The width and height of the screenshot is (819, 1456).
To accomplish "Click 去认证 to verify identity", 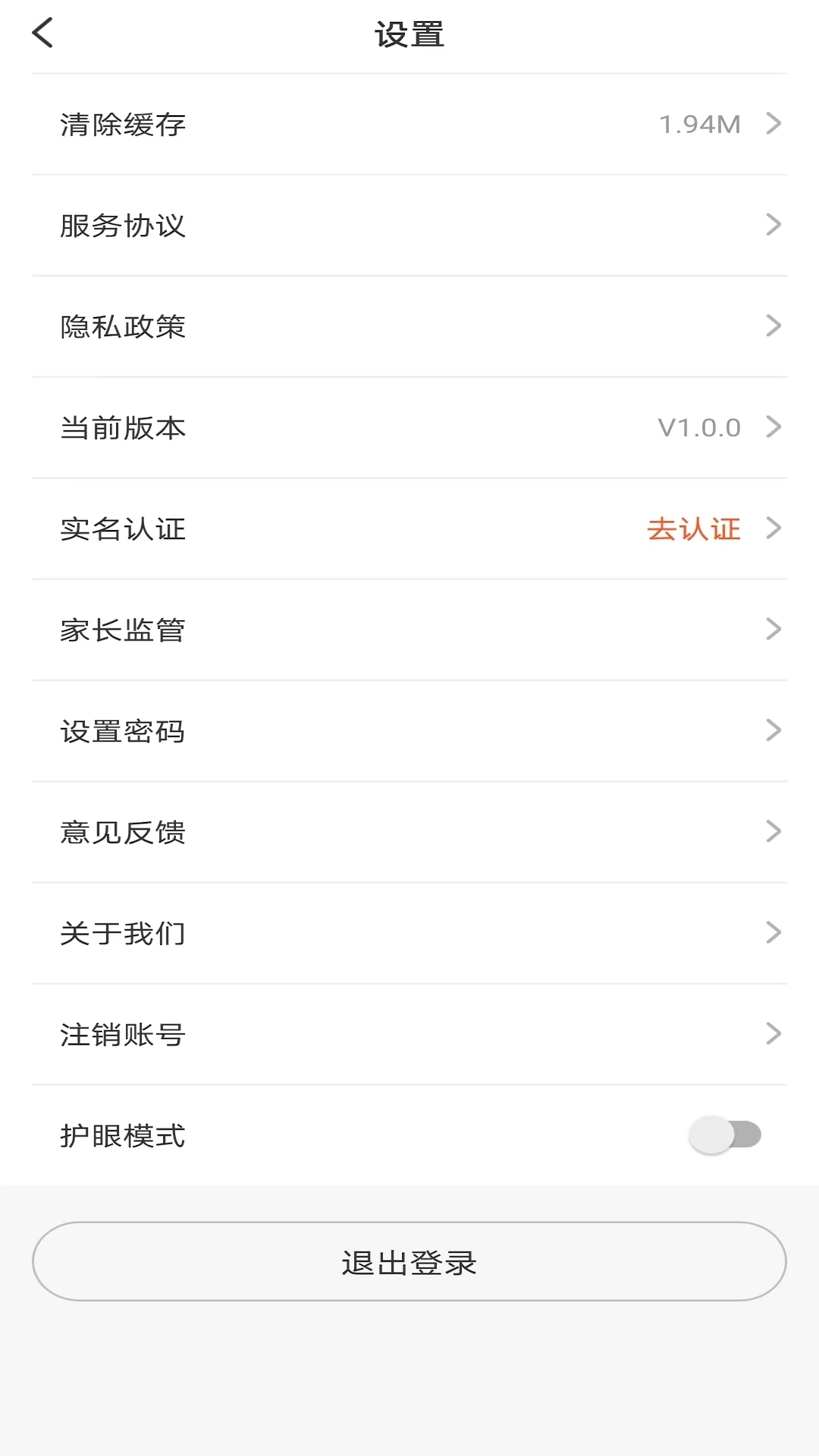I will [695, 529].
